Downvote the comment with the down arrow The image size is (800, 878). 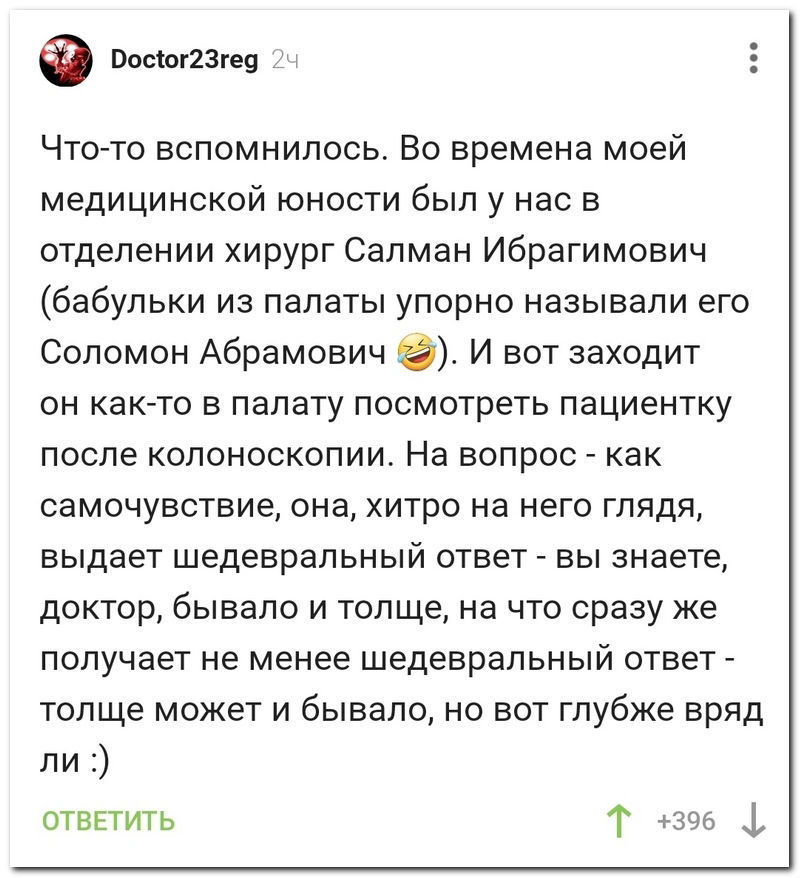pos(752,822)
